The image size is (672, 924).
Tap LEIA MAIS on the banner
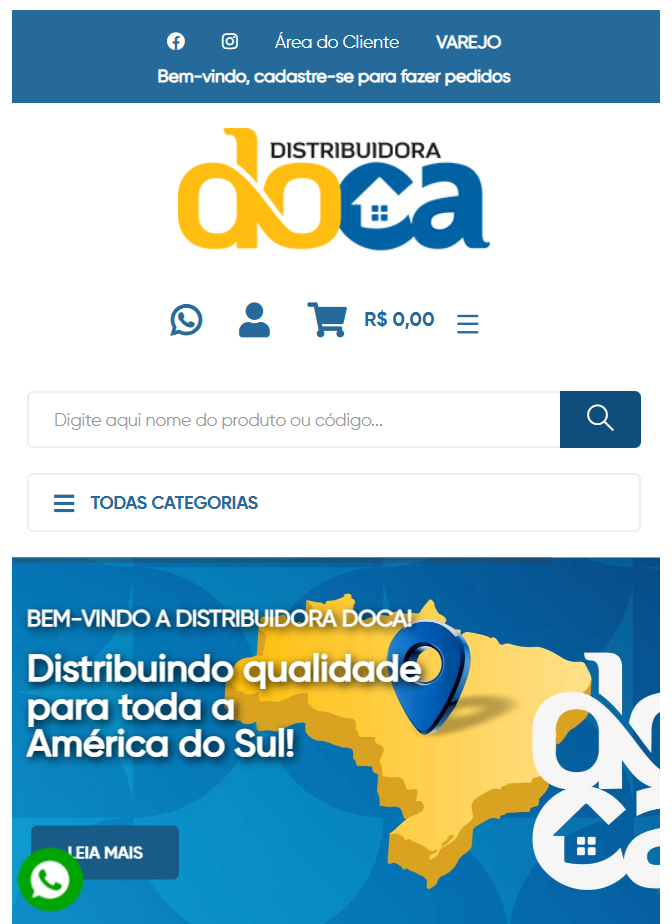(x=106, y=853)
